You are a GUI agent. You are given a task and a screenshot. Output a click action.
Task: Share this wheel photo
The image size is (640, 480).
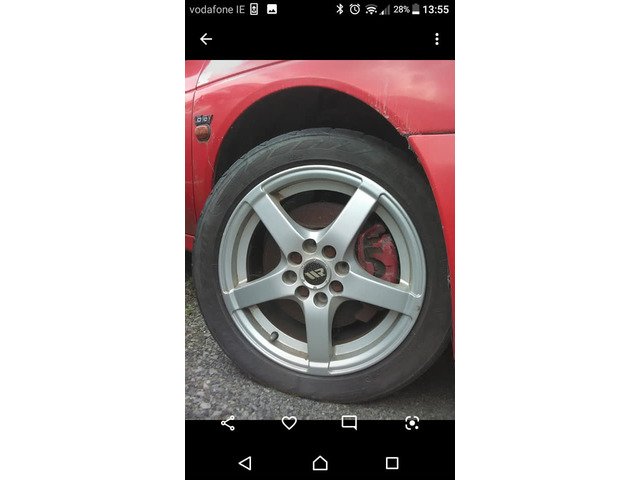(x=228, y=423)
